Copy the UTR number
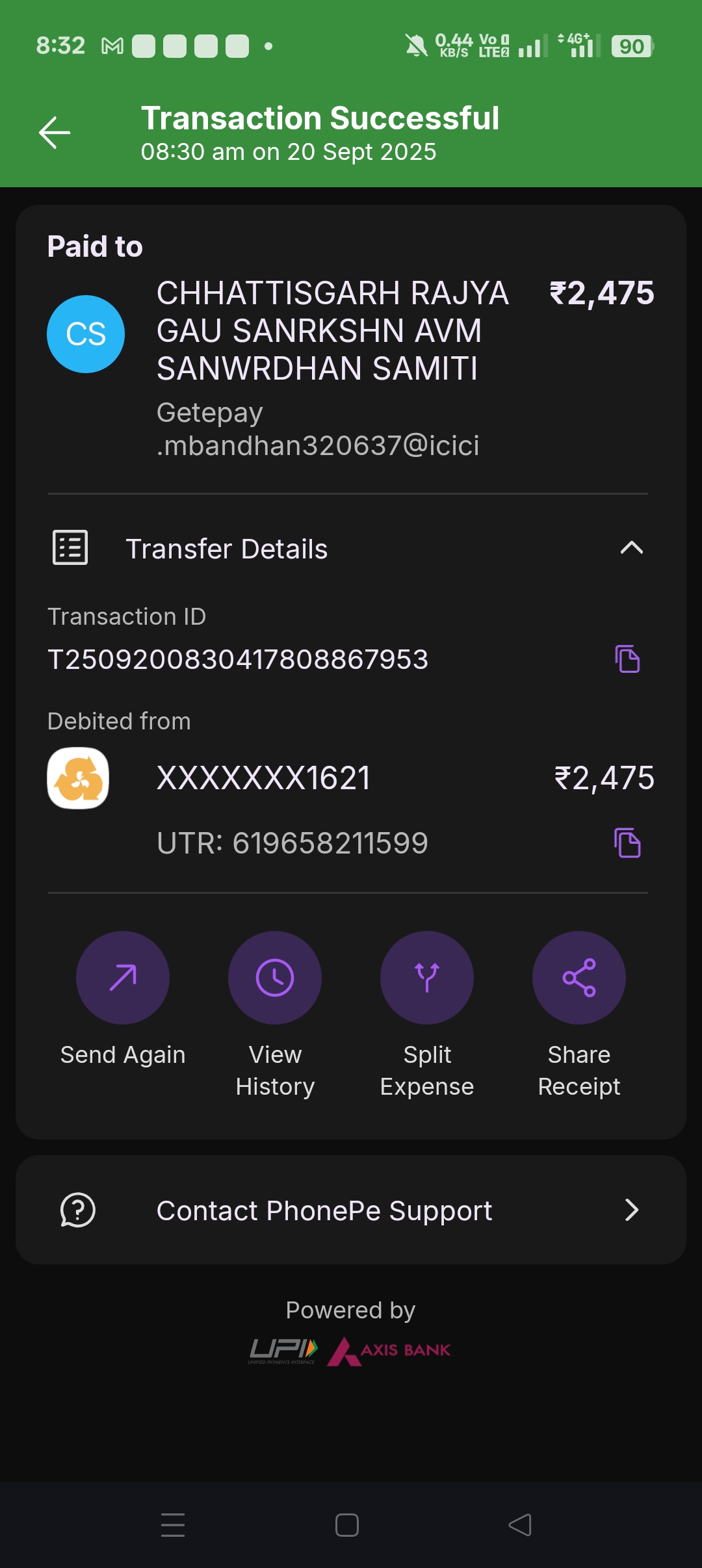This screenshot has width=702, height=1568. 627,843
